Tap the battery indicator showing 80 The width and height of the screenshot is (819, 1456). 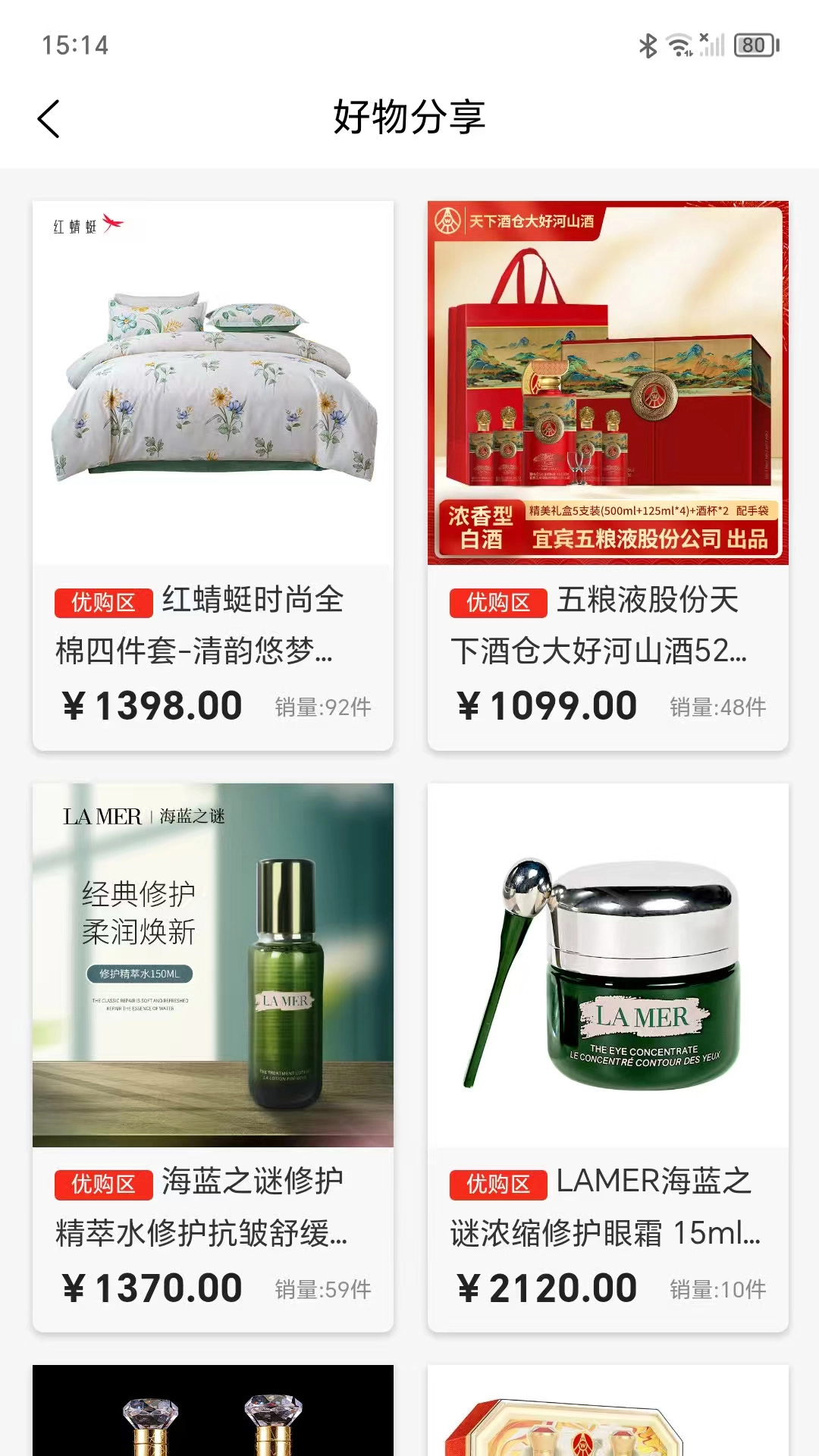[755, 45]
